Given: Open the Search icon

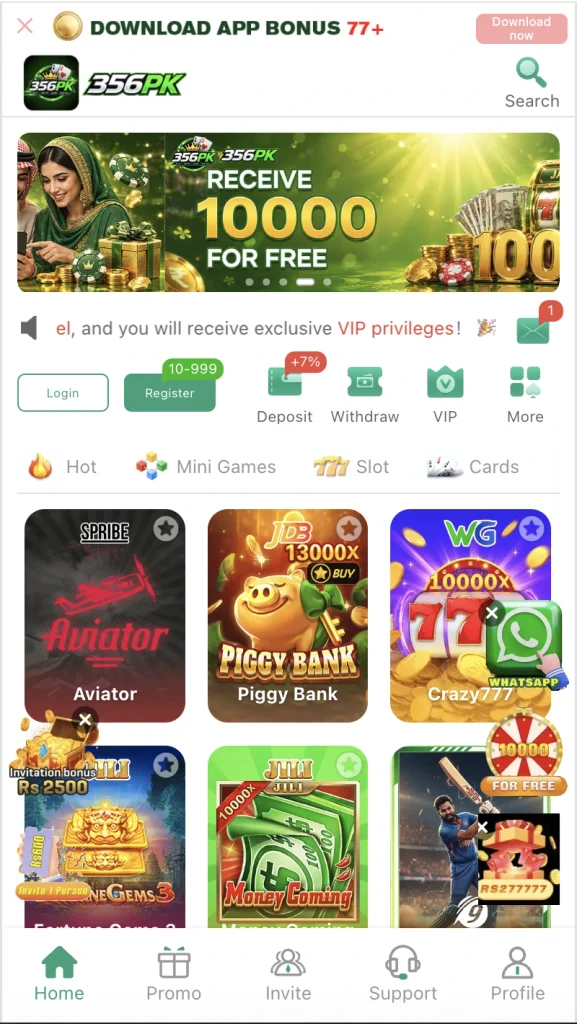Looking at the screenshot, I should click(x=531, y=83).
